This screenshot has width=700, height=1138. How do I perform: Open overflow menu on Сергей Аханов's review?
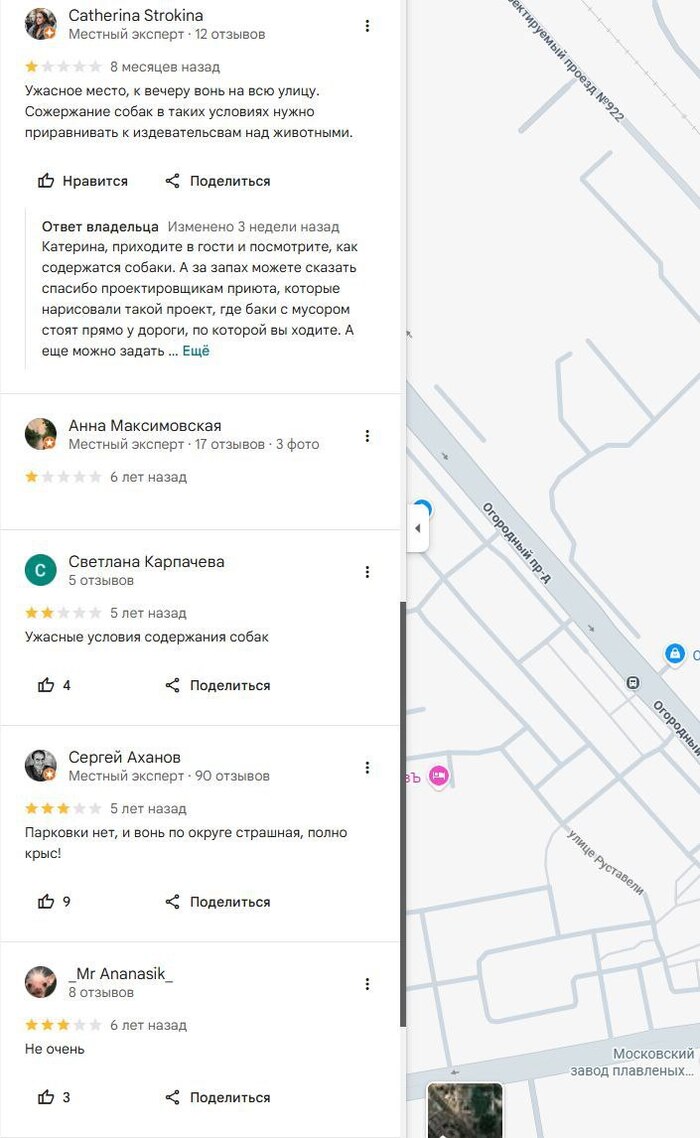(367, 768)
